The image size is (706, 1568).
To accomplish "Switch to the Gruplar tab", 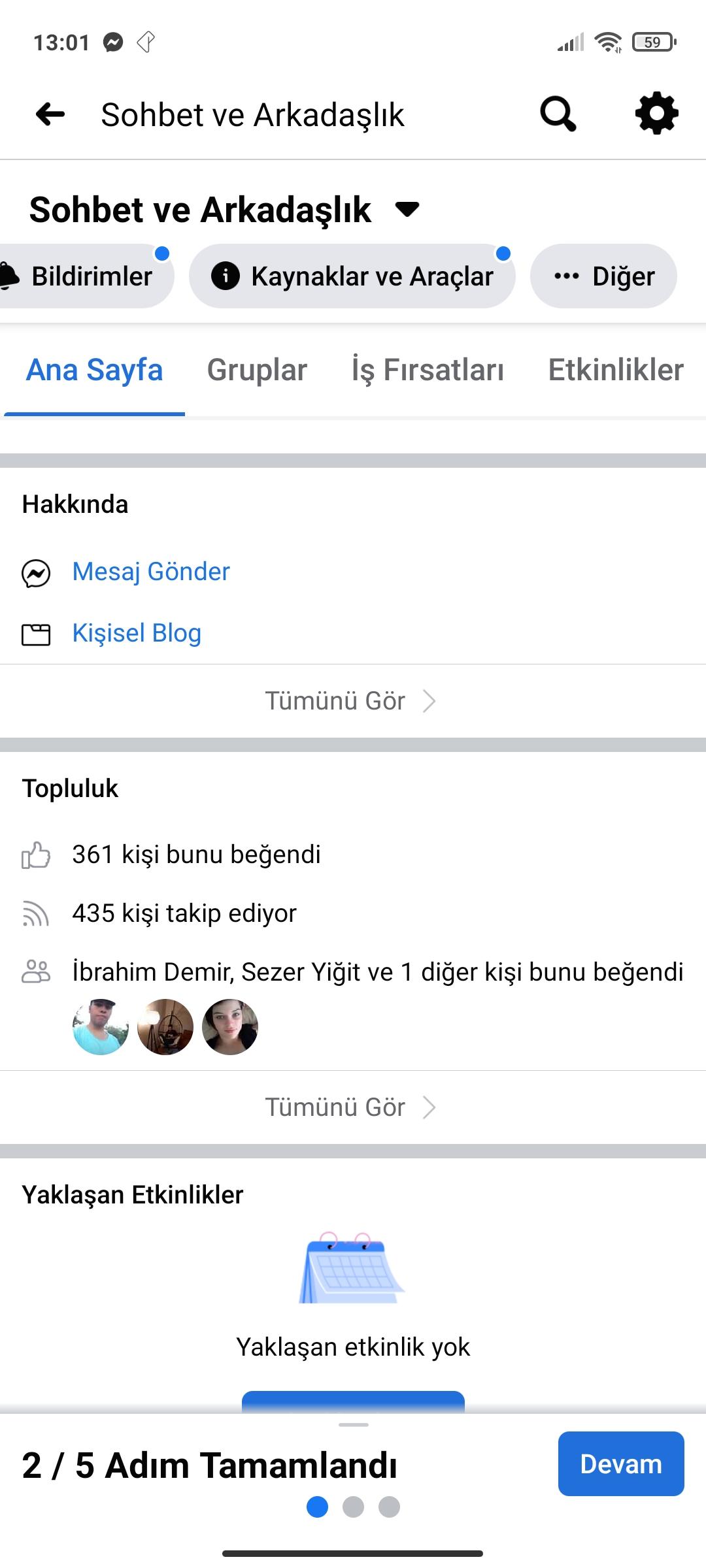I will coord(257,370).
